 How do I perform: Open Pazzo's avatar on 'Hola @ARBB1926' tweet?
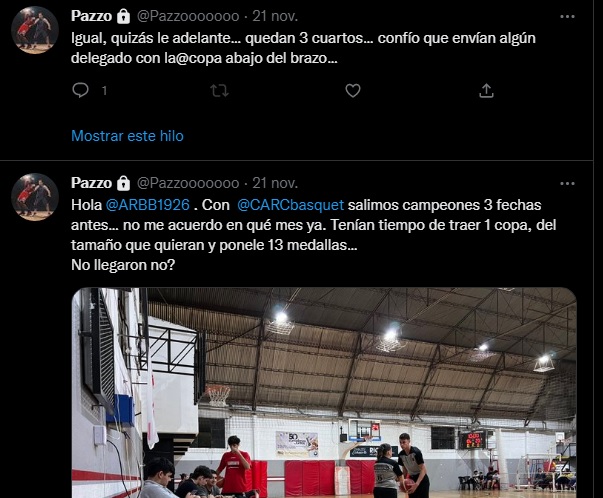coord(35,197)
